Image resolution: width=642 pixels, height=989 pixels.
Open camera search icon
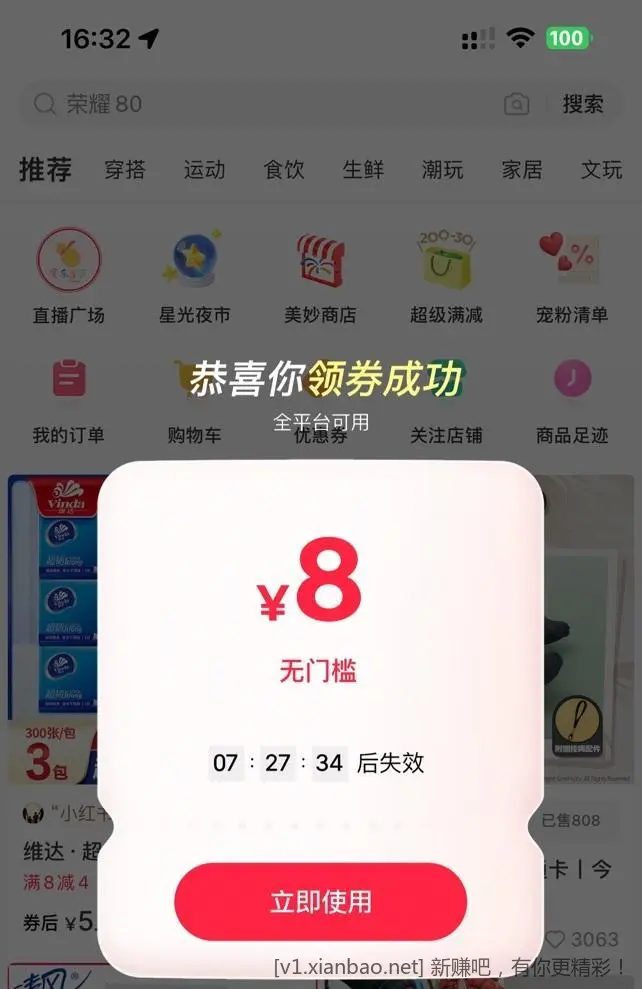click(x=516, y=104)
